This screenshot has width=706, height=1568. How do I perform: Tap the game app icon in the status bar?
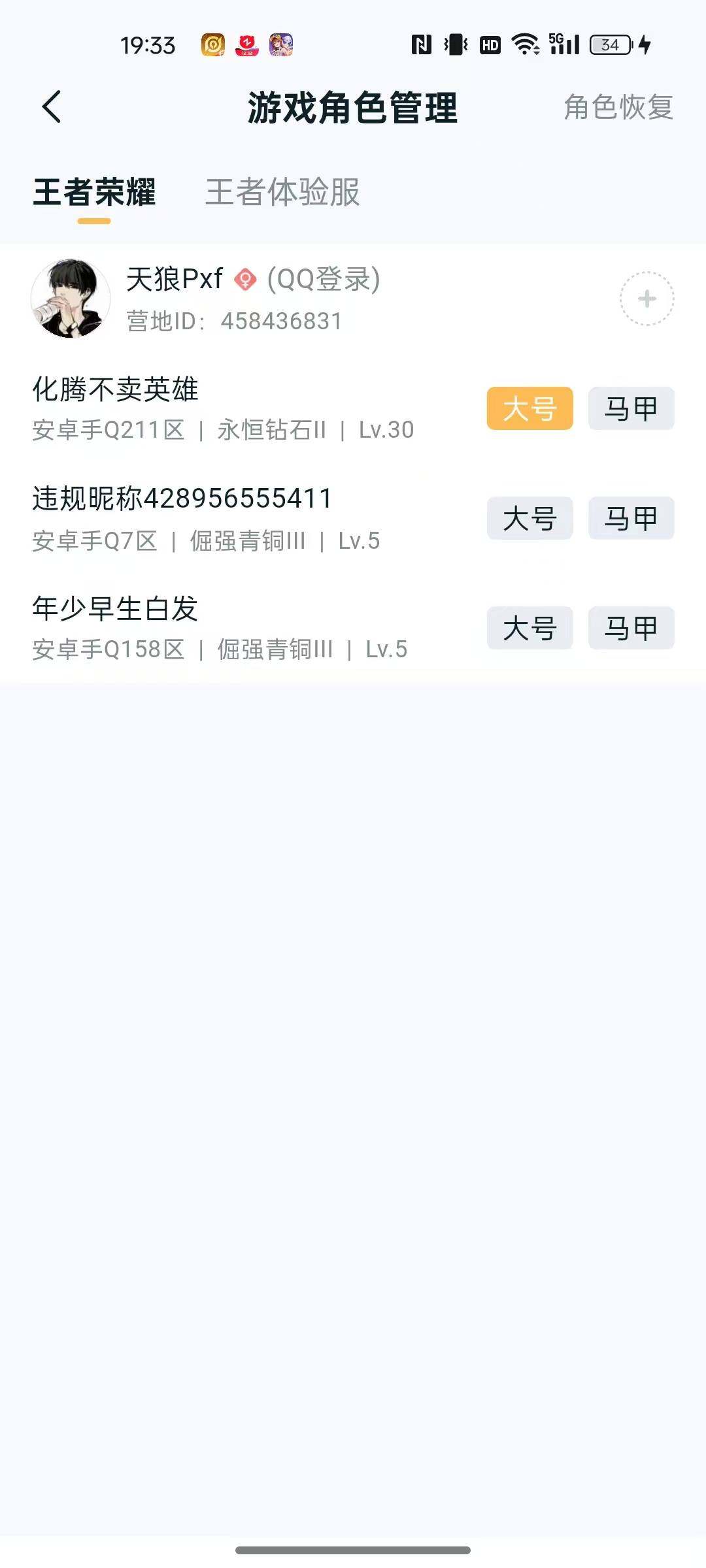pos(282,46)
